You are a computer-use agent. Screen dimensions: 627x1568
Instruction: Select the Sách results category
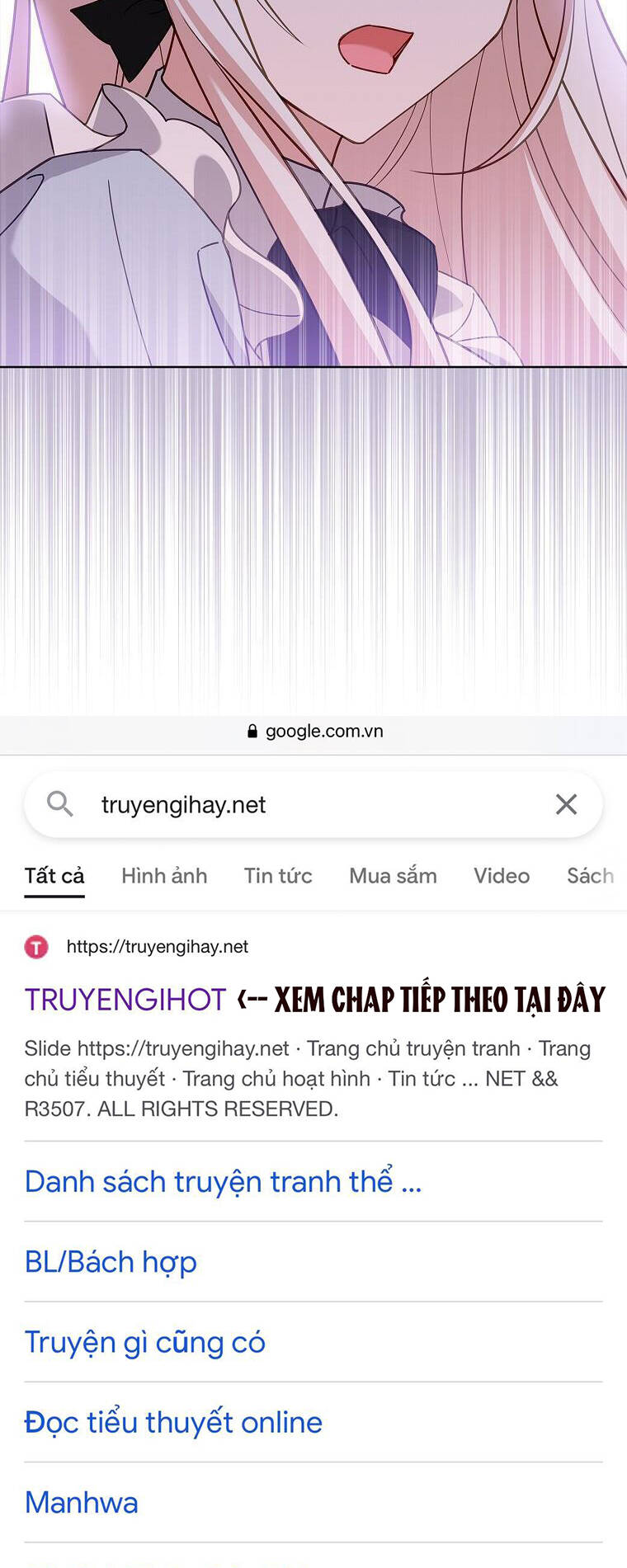[591, 876]
